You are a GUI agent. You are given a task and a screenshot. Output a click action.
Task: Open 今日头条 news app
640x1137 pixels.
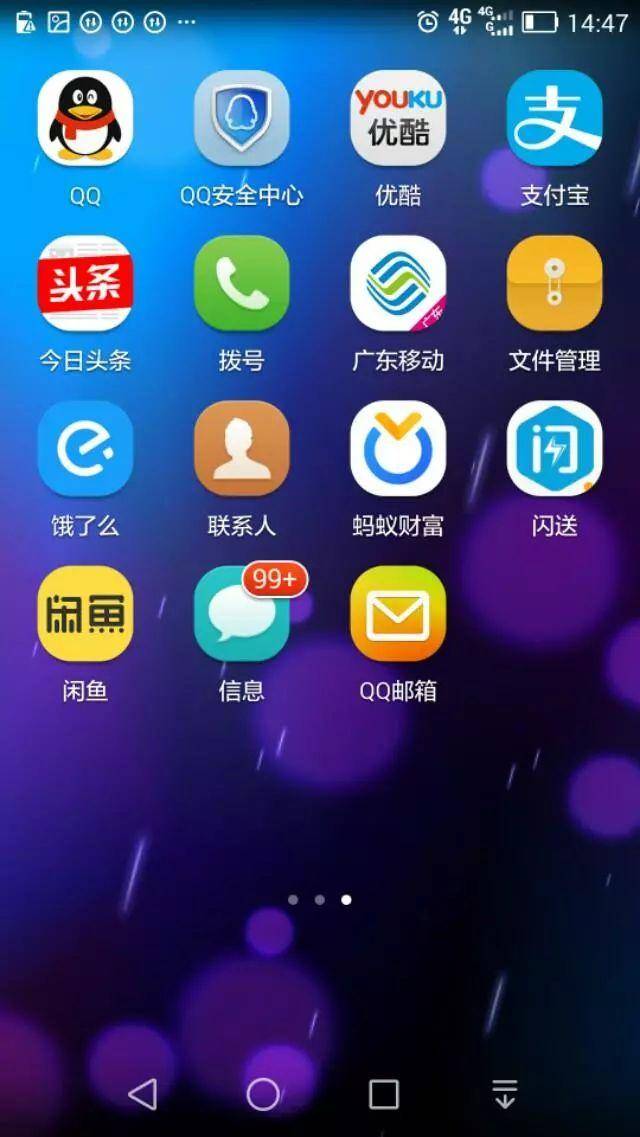[x=85, y=283]
